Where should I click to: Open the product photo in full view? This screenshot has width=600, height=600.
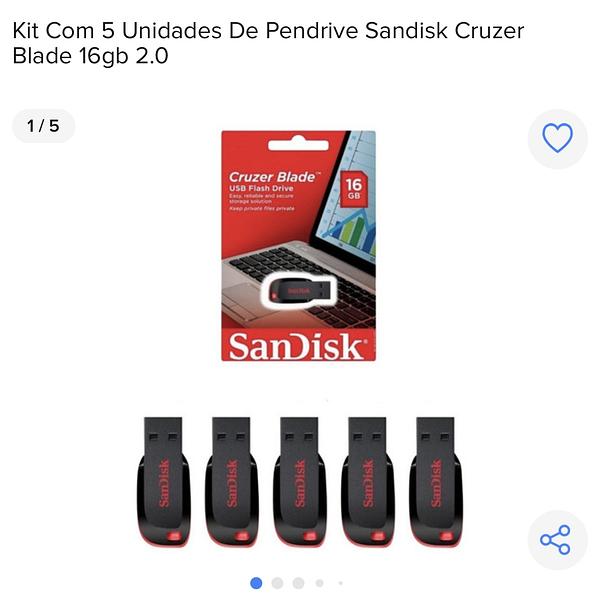point(297,340)
